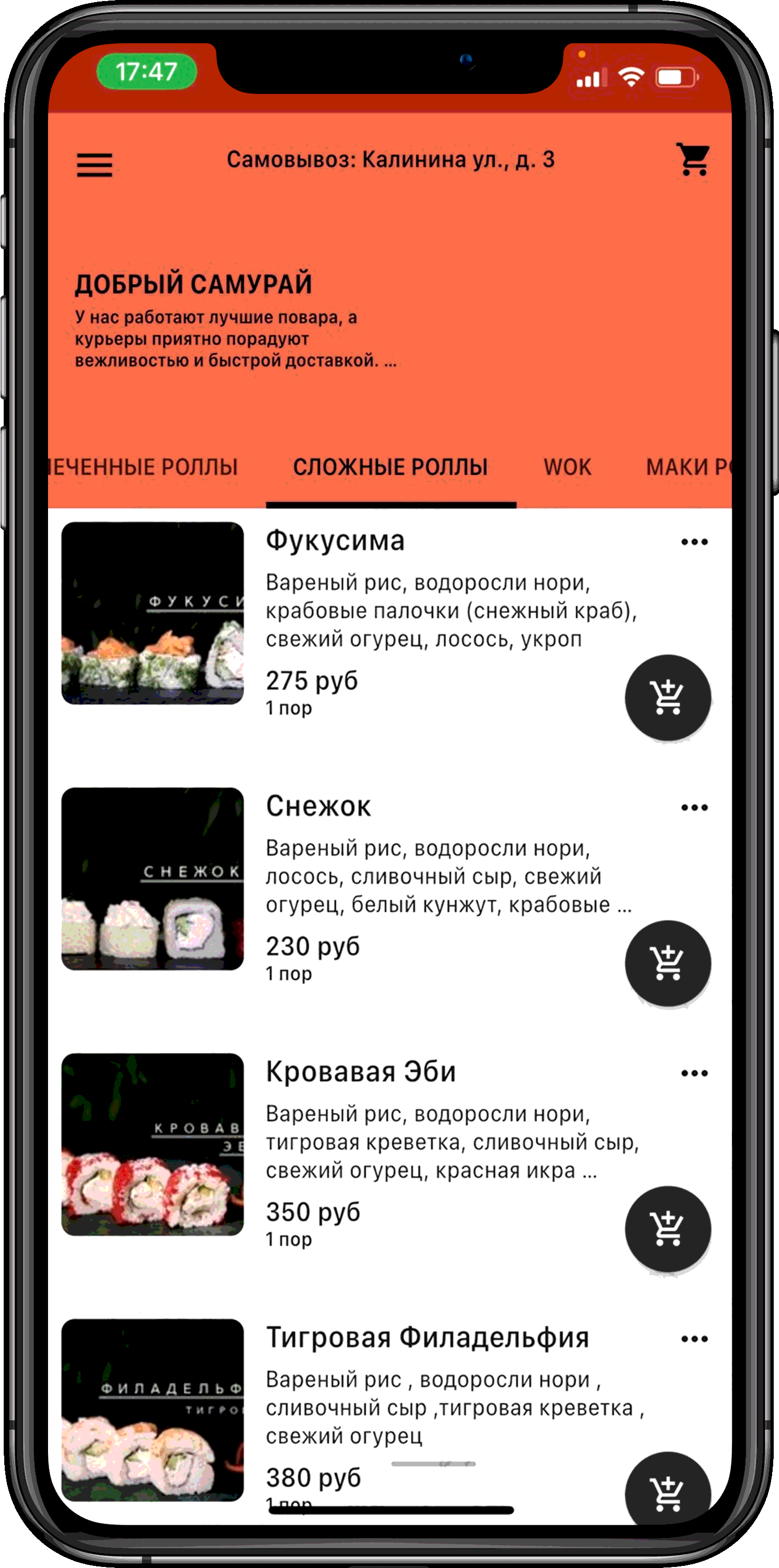Open the shopping cart
Image resolution: width=779 pixels, height=1568 pixels.
[693, 160]
